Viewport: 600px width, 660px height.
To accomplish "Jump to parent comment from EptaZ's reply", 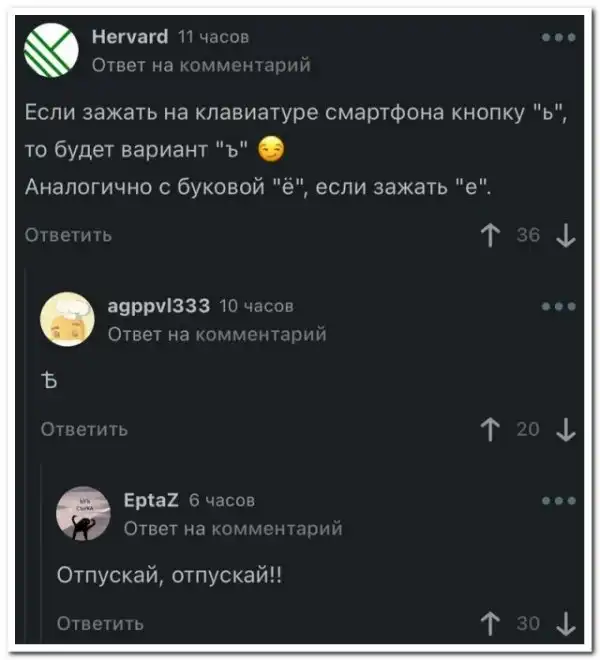I will coord(232,527).
